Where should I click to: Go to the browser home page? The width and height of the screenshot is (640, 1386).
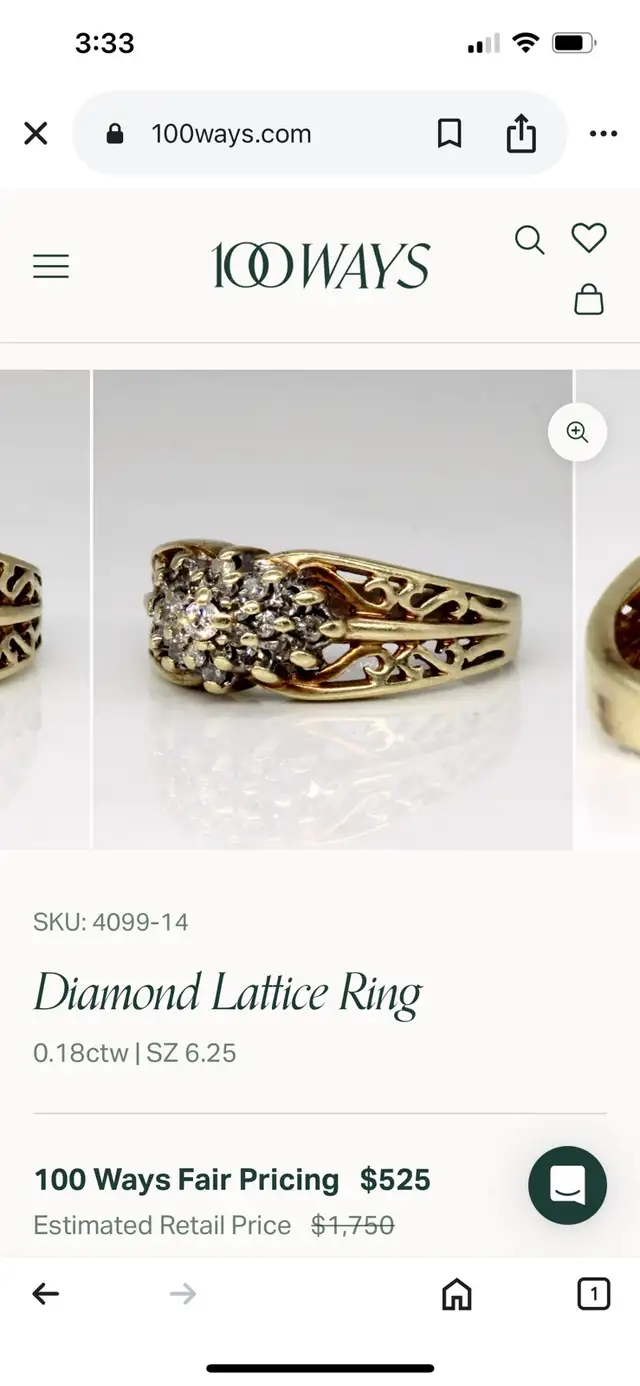[456, 1294]
